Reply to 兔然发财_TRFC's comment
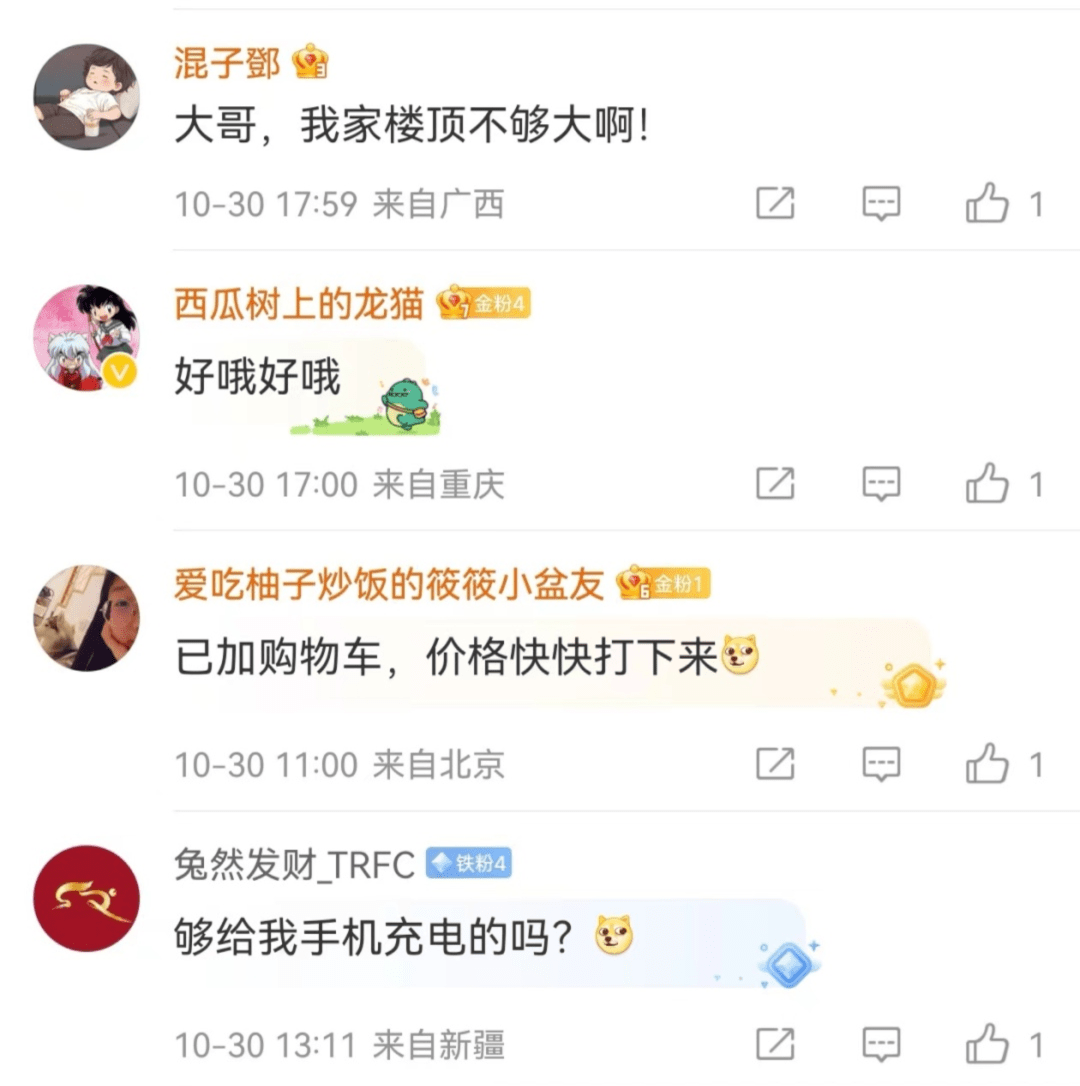The width and height of the screenshot is (1080, 1086). click(x=881, y=1045)
